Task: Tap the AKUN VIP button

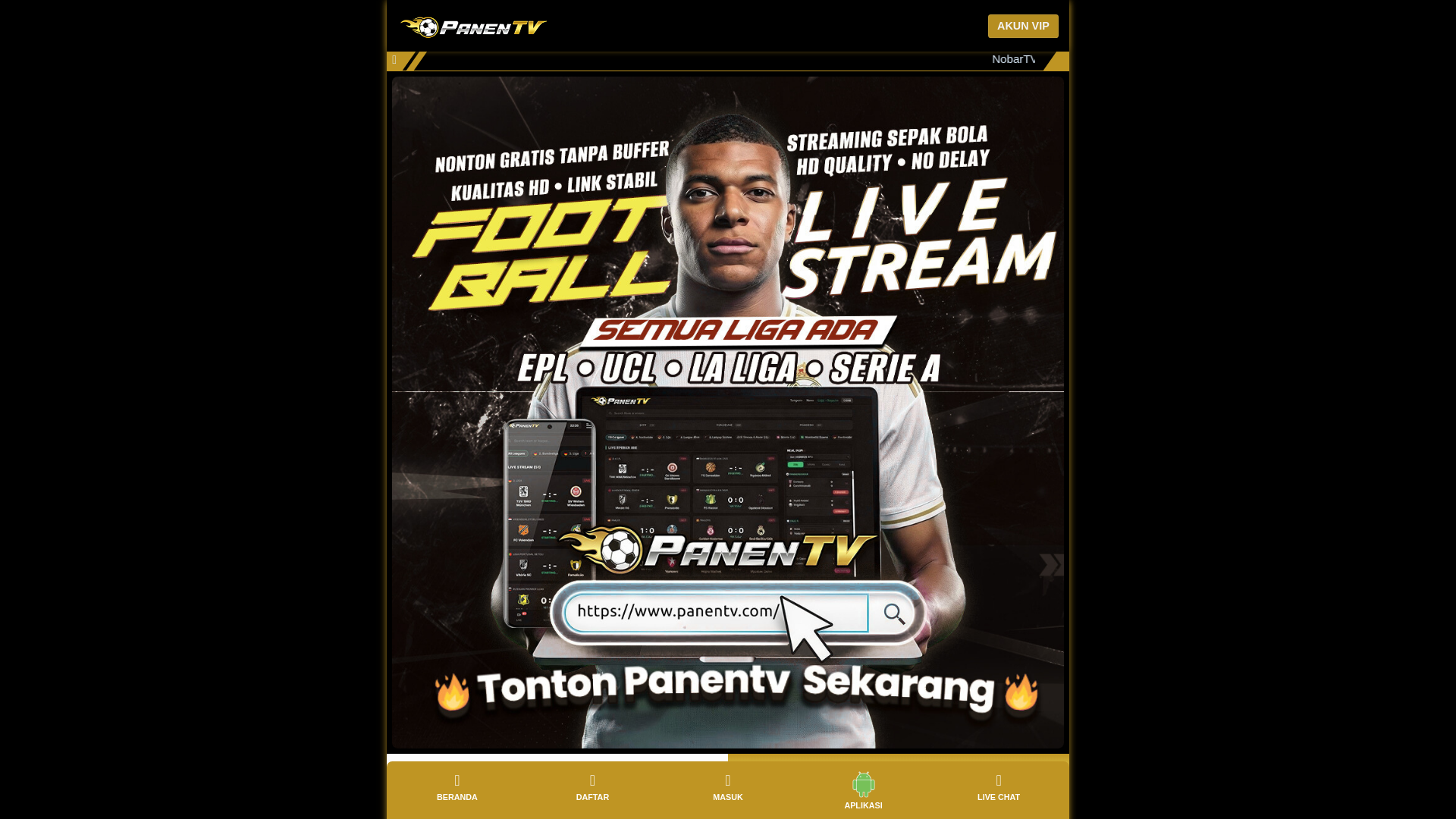Action: coord(1022,27)
